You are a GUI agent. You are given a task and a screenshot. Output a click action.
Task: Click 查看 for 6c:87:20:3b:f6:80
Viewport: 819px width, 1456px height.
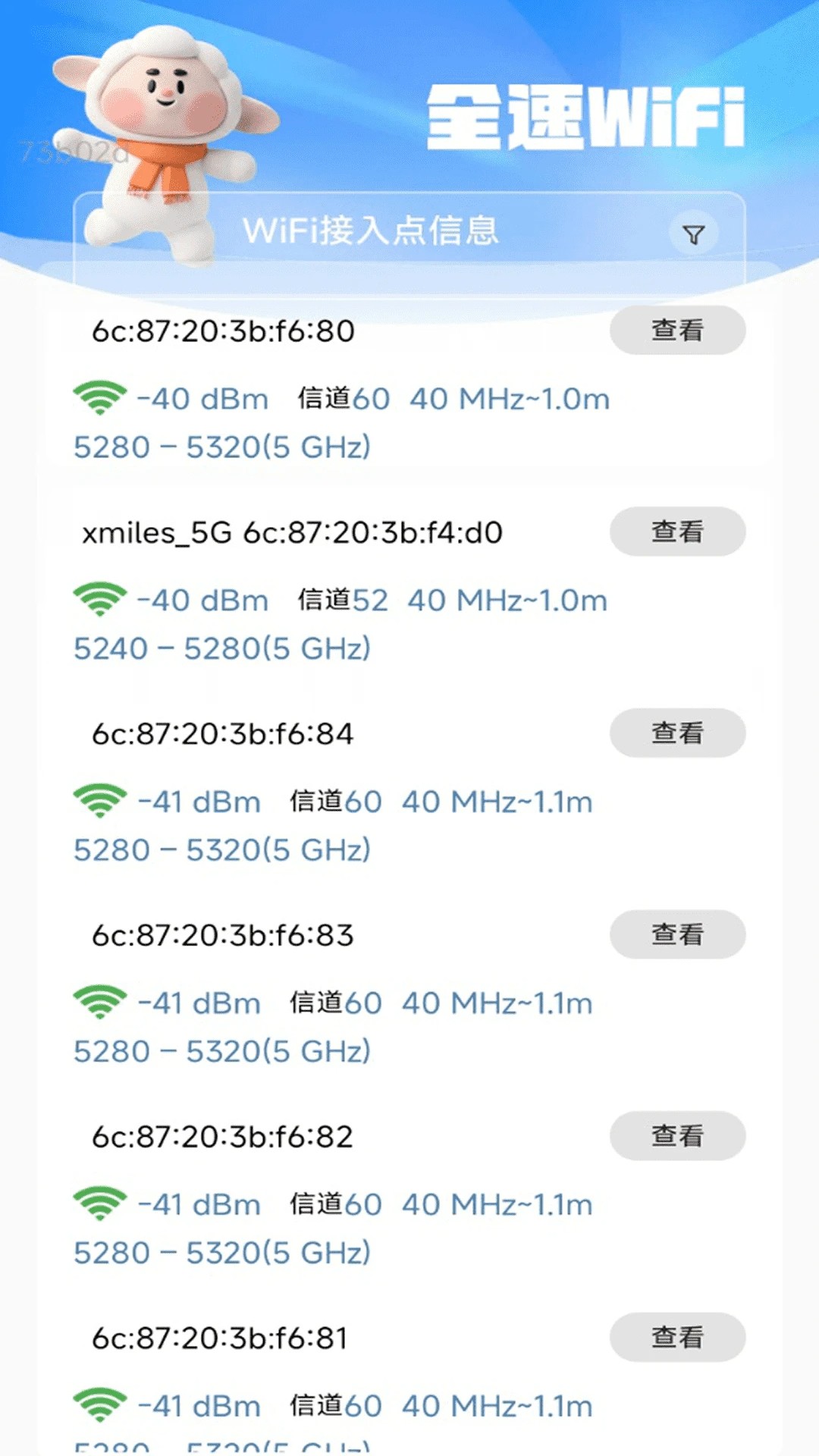pos(677,330)
